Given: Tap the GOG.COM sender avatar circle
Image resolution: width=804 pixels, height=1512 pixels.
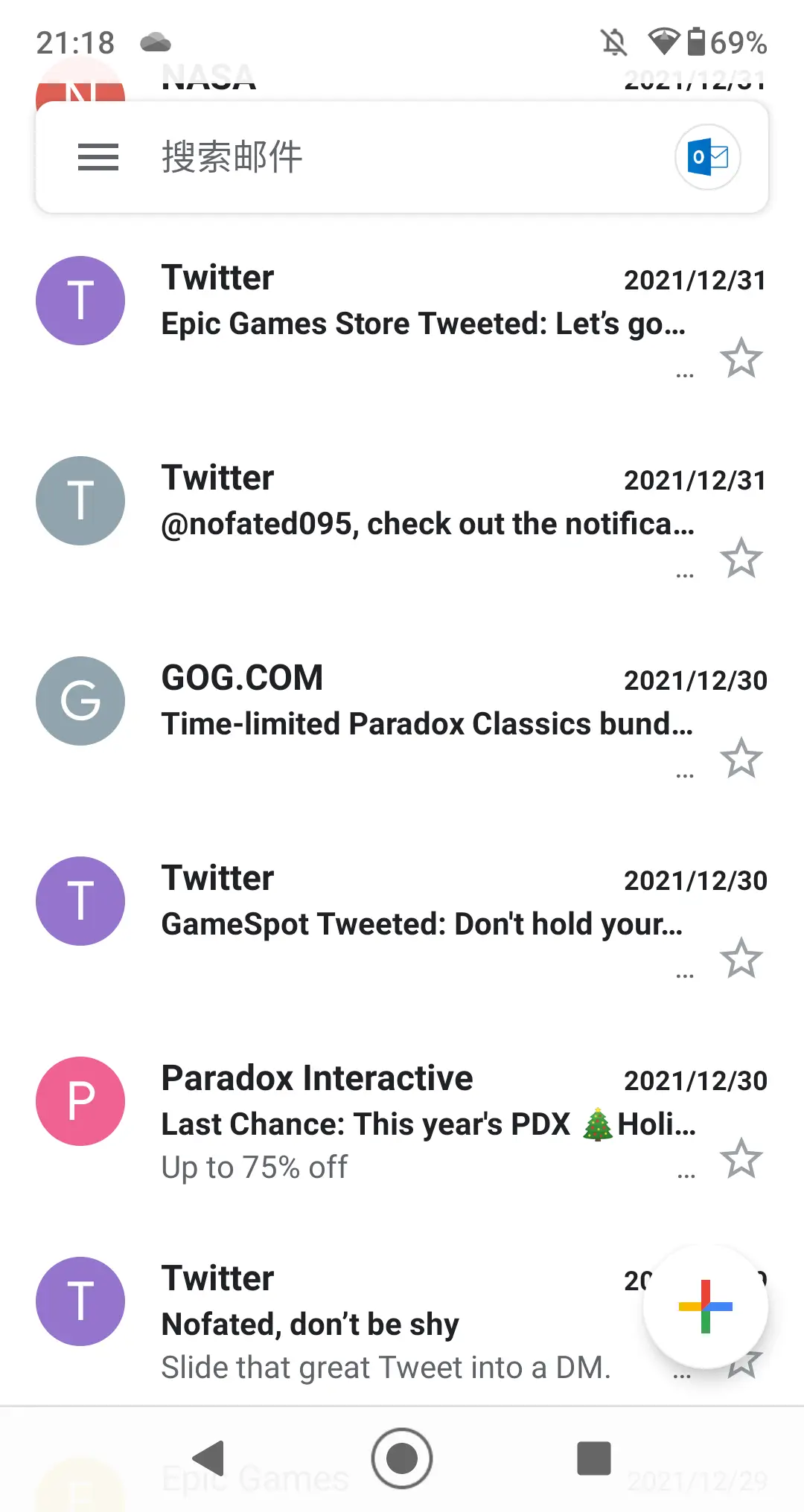Looking at the screenshot, I should pyautogui.click(x=80, y=700).
